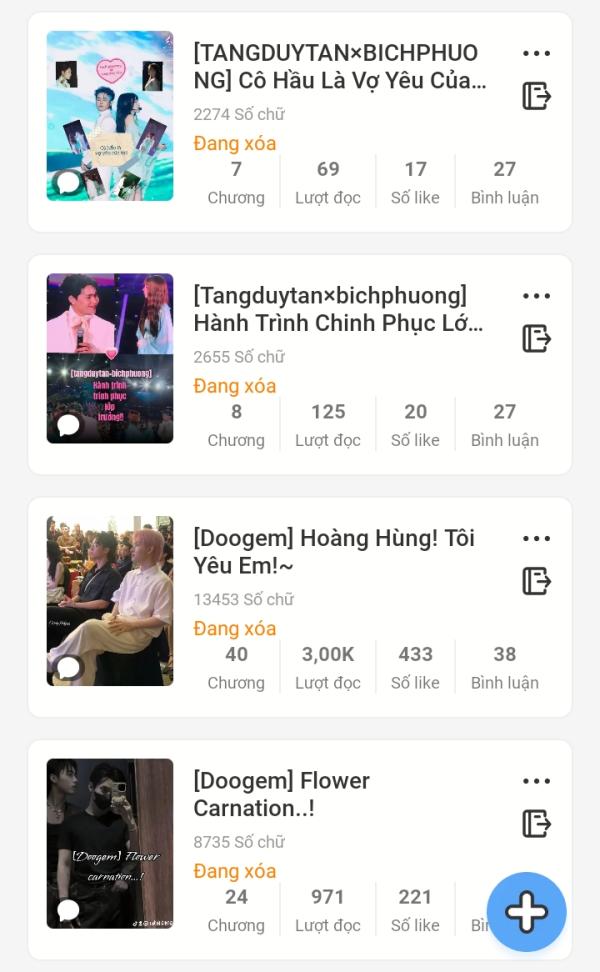Open the Hoàng Hùng! Tôi Yêu Em!~ story
Screen dimensions: 600x972
pyautogui.click(x=334, y=552)
